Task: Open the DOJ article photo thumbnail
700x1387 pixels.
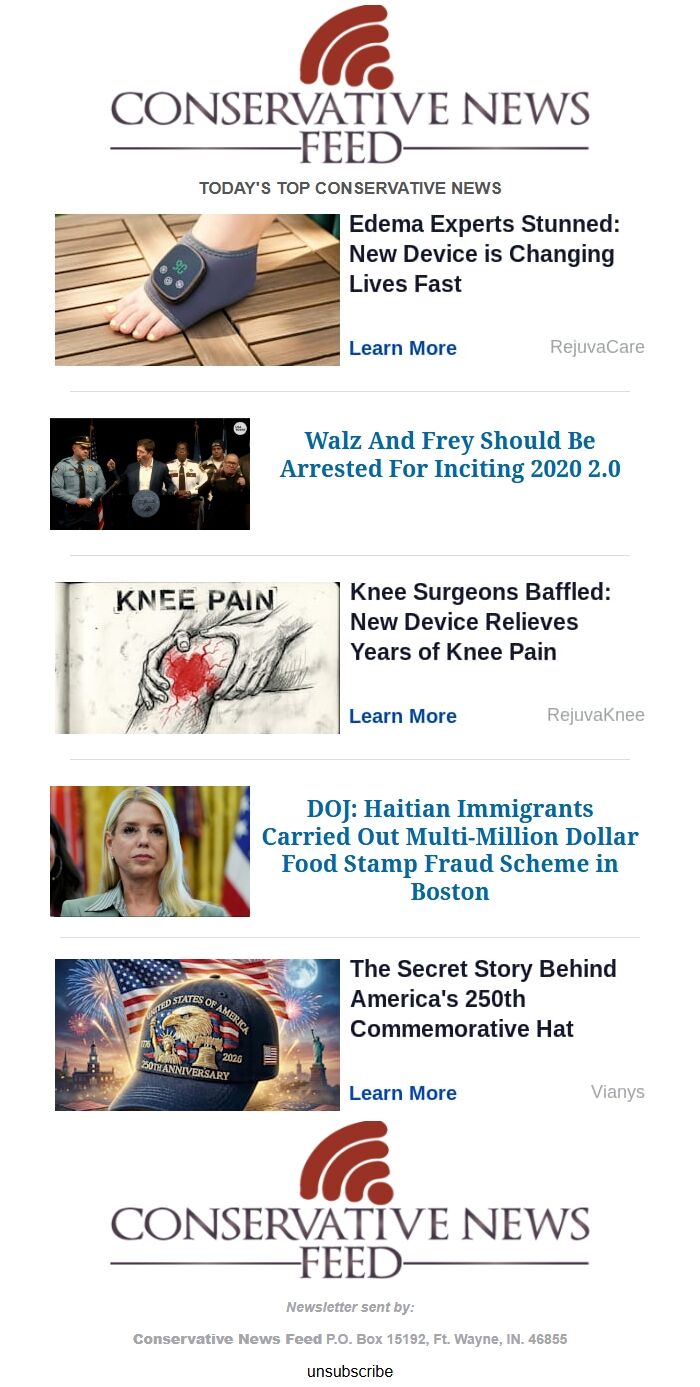Action: coord(150,851)
